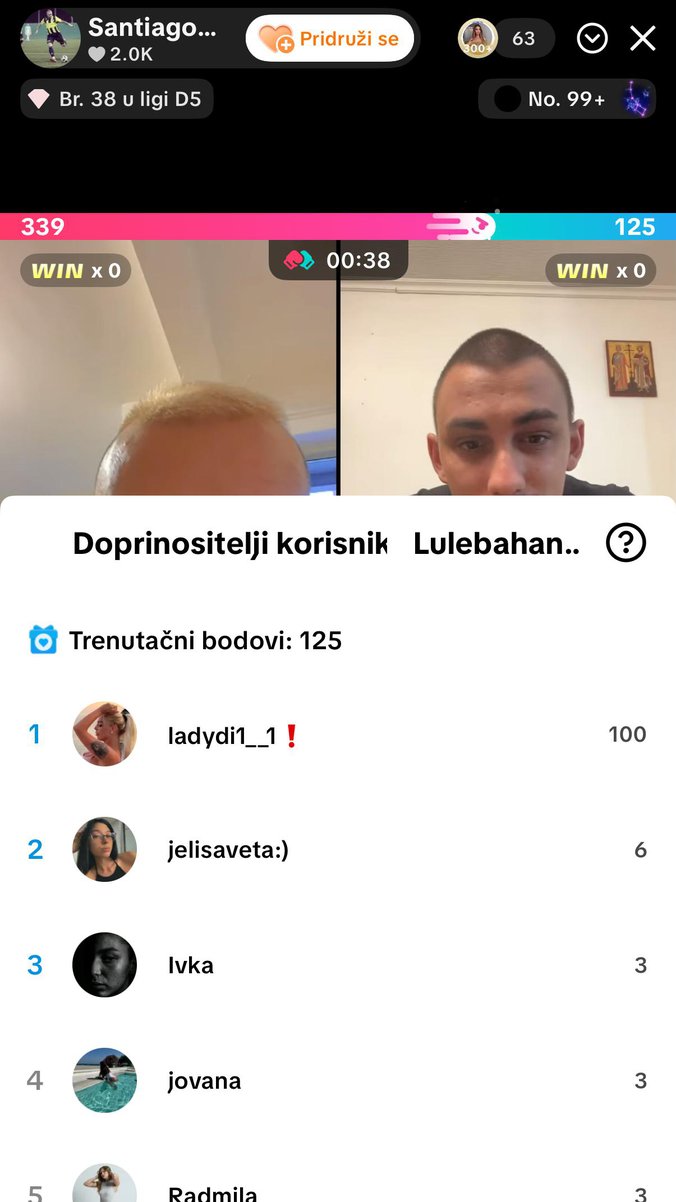Open the No. 99+ ranking badge

tap(566, 100)
